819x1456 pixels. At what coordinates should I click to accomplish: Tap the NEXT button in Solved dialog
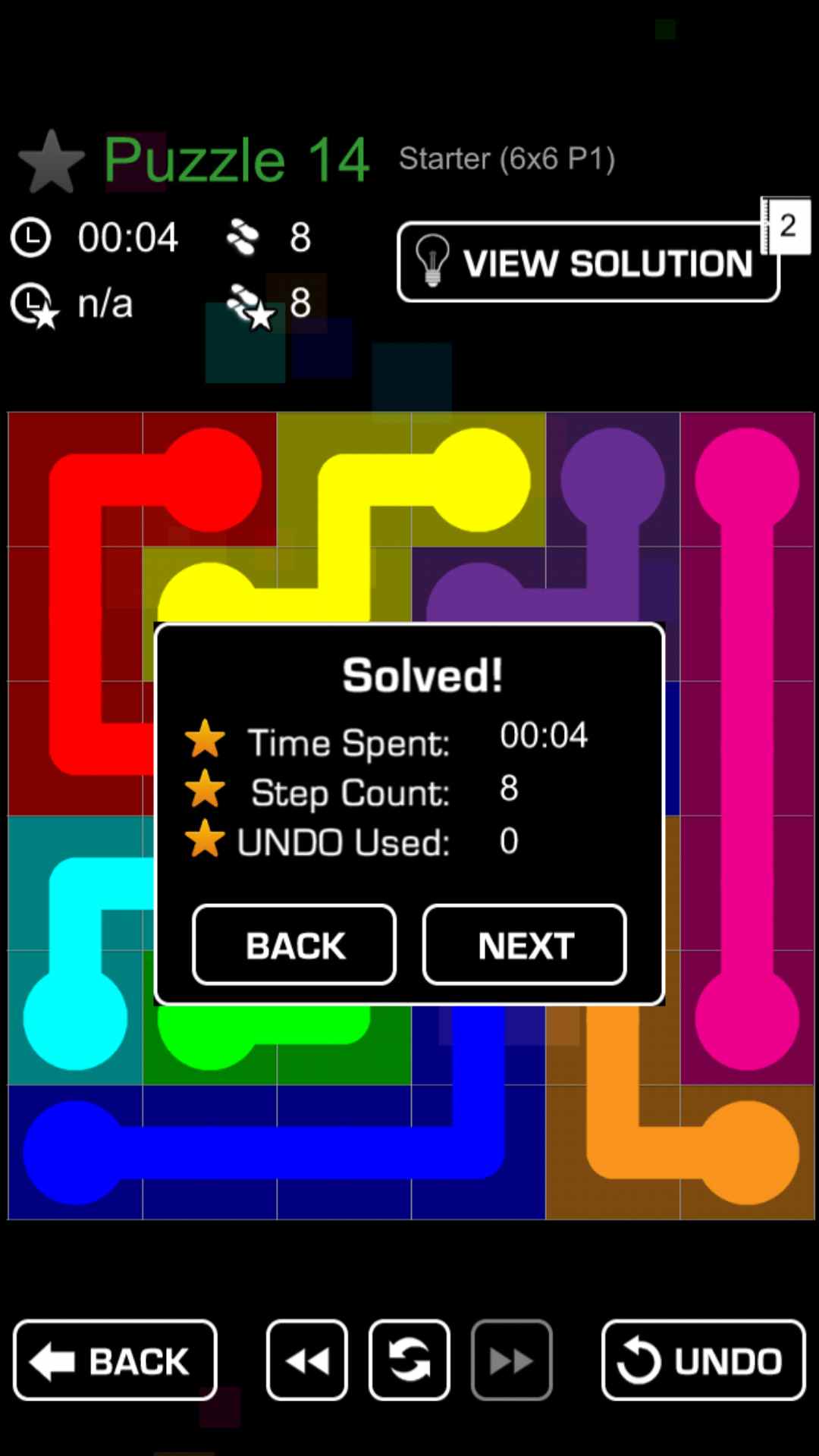524,945
